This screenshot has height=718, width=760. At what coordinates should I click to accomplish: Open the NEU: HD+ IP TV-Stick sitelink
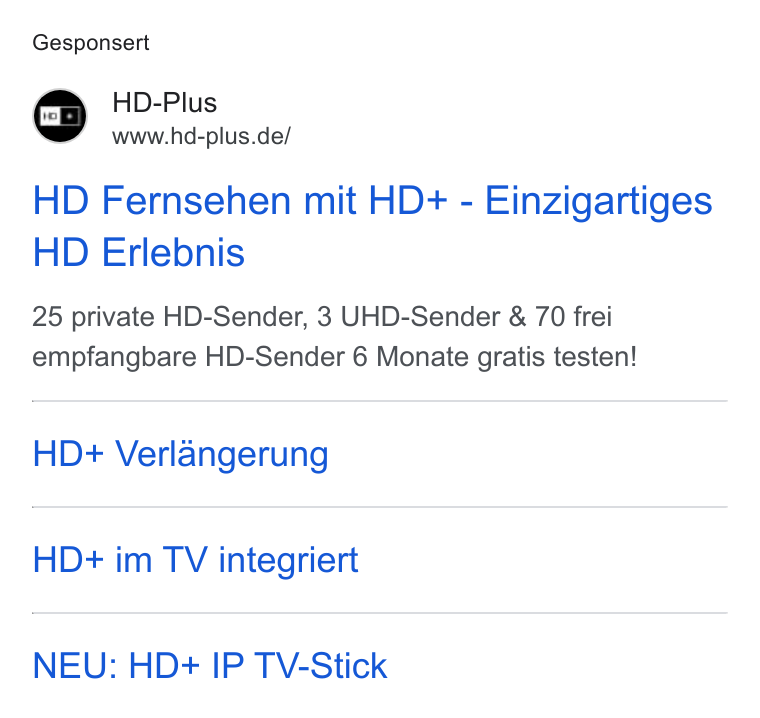pos(209,666)
